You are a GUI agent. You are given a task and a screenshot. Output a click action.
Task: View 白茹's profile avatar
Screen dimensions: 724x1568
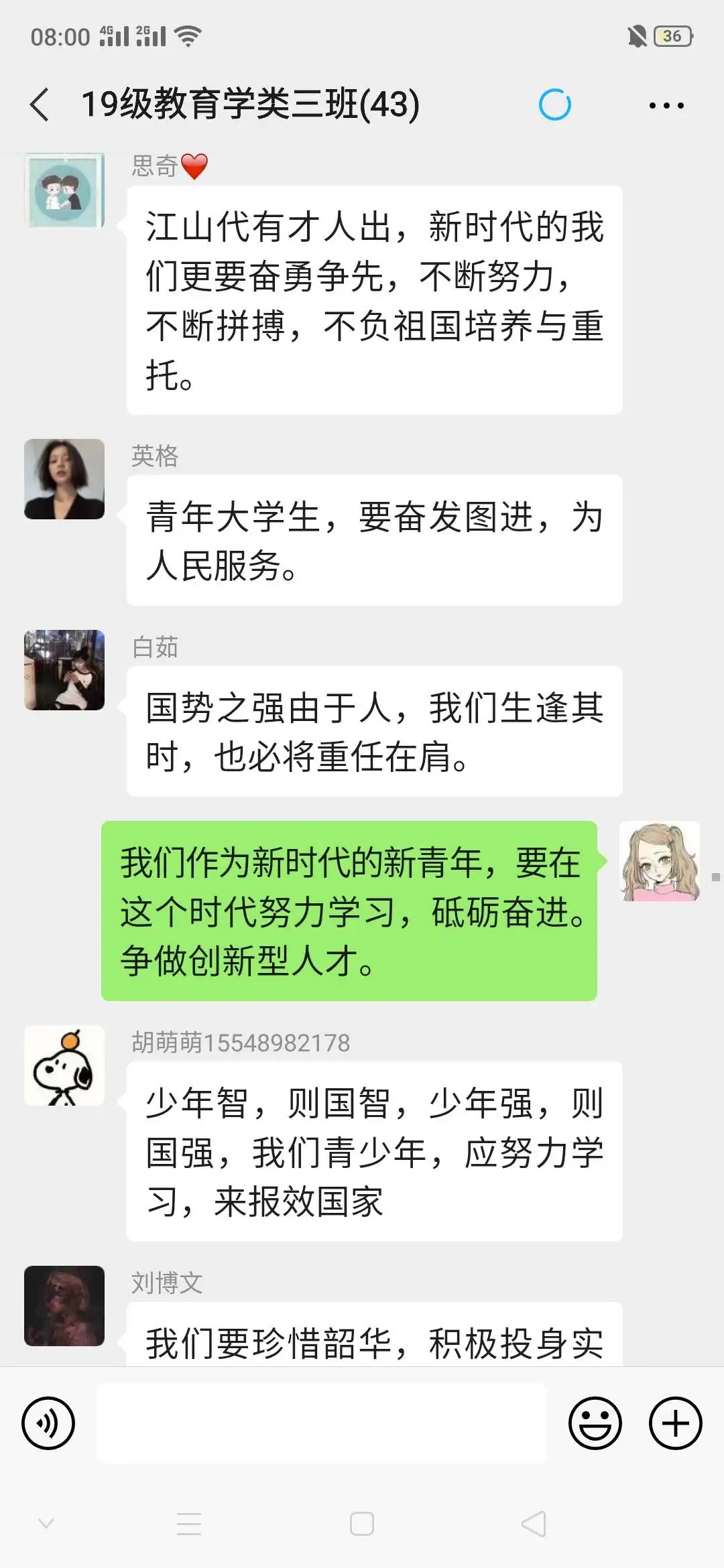tap(64, 670)
